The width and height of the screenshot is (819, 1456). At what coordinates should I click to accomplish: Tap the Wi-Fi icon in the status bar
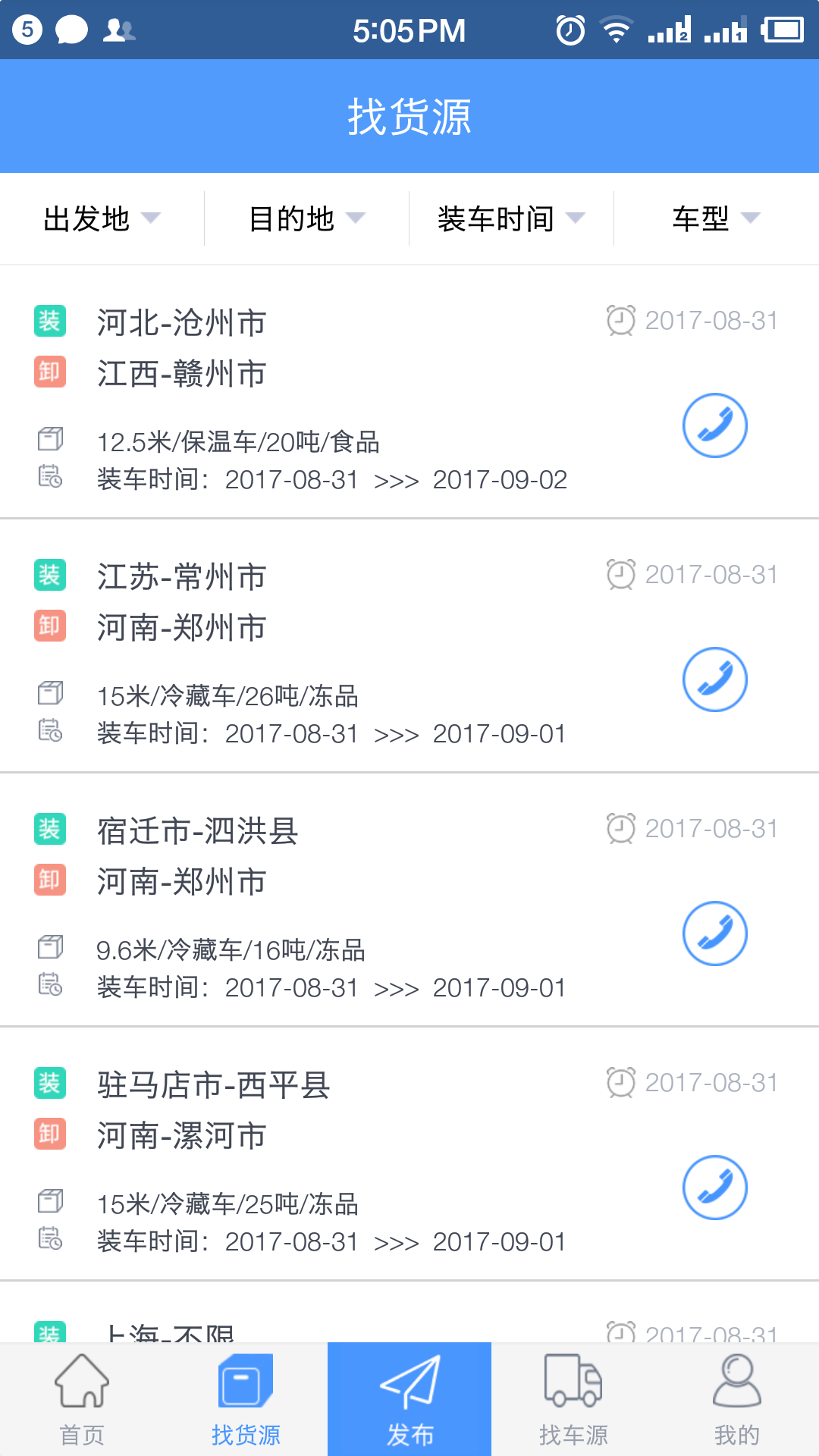pyautogui.click(x=616, y=29)
